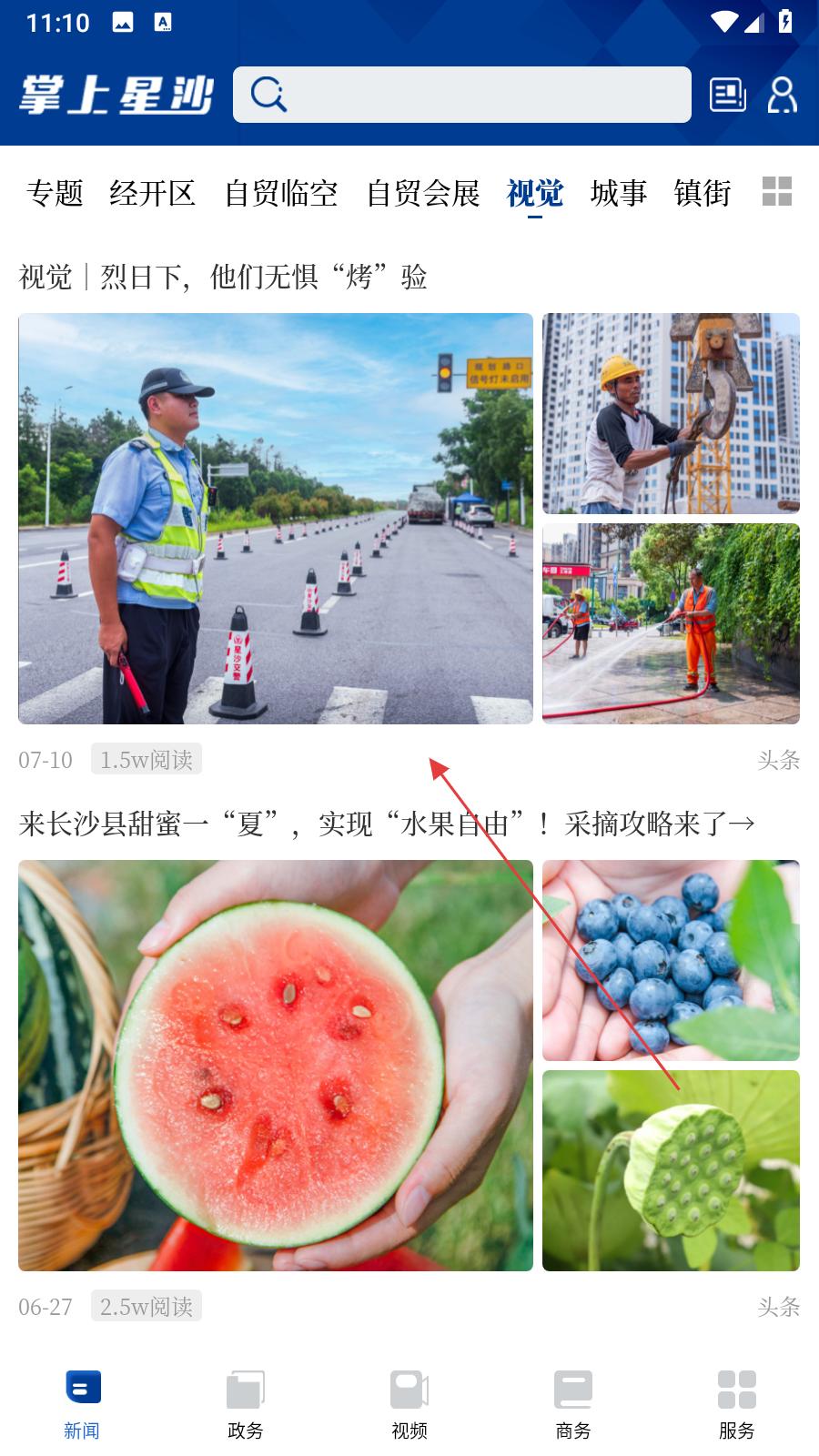The image size is (819, 1456).
Task: Switch to the 经开区 tab
Action: tap(152, 193)
